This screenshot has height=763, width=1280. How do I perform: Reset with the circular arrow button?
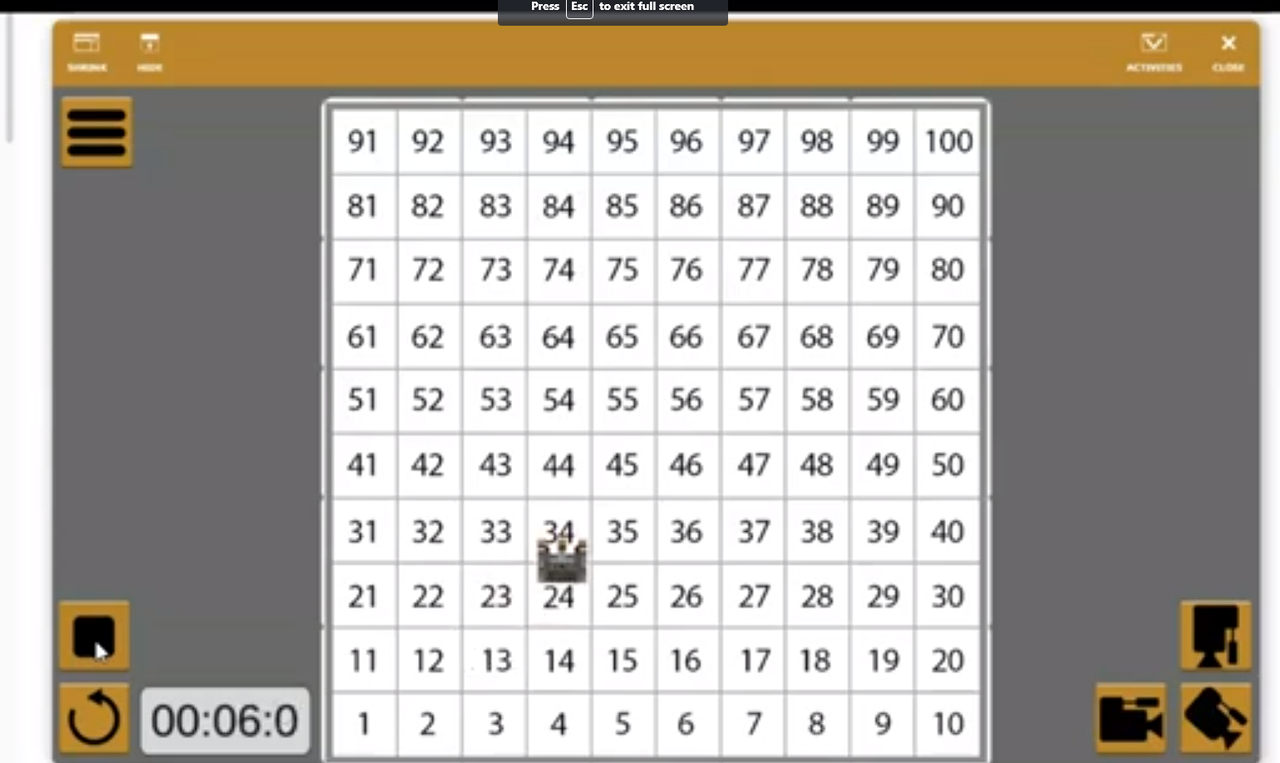(94, 718)
